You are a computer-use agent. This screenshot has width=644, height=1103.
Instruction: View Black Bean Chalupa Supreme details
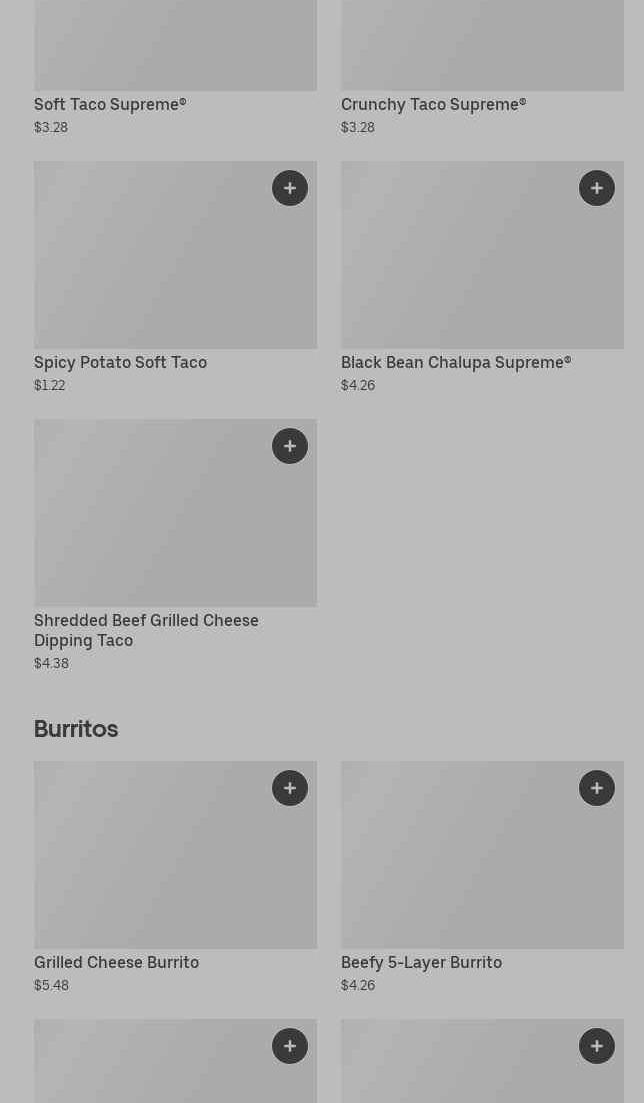click(455, 362)
